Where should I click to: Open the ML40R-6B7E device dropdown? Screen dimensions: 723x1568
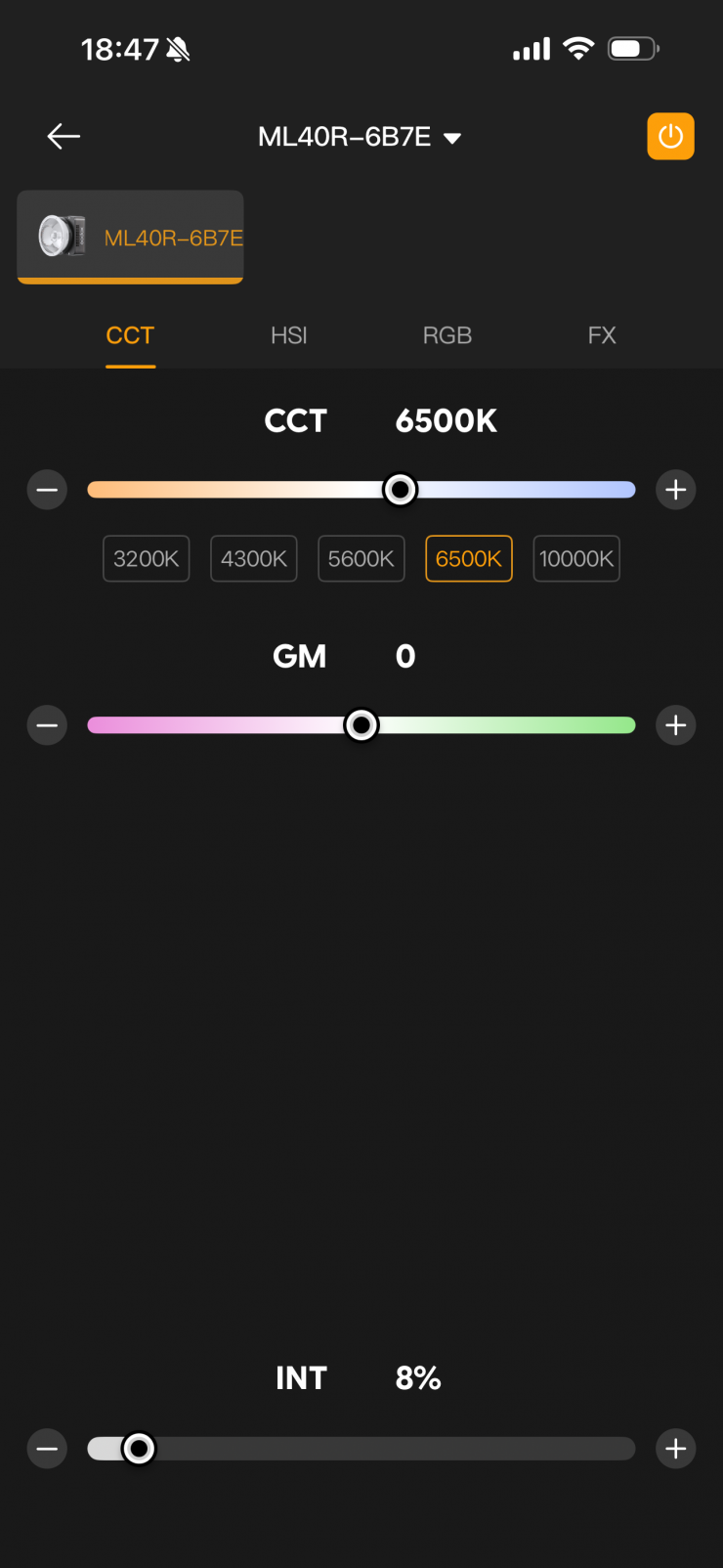click(359, 137)
